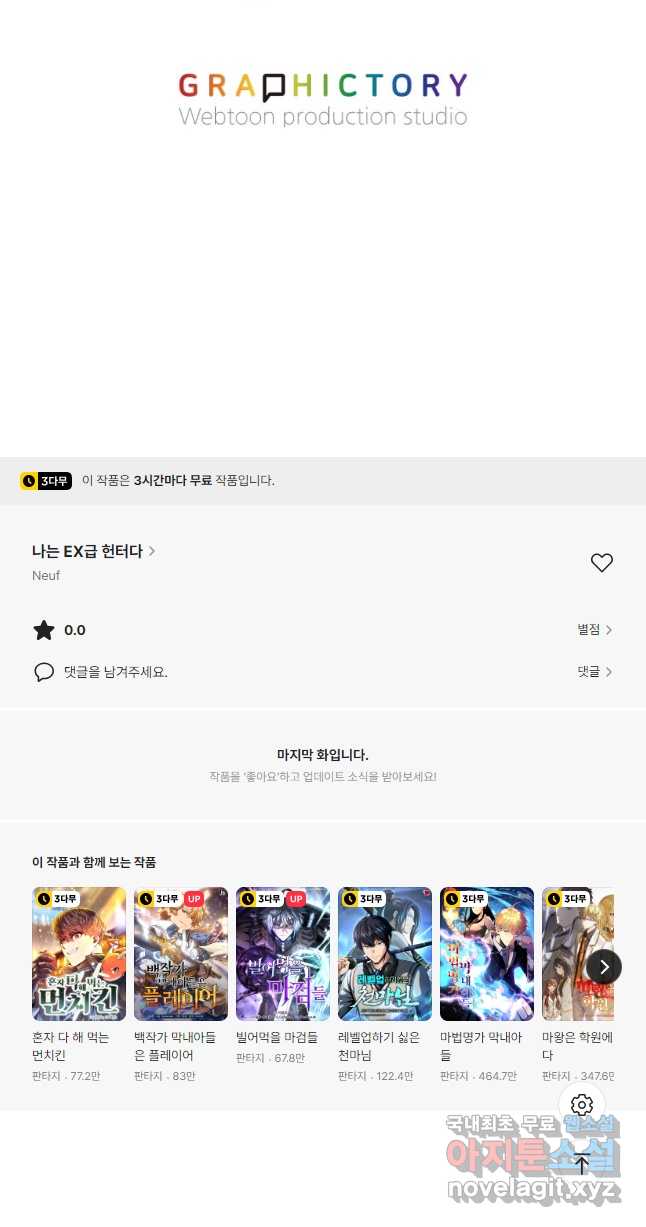Open the 별점 rating page
646x1227 pixels.
(x=594, y=630)
